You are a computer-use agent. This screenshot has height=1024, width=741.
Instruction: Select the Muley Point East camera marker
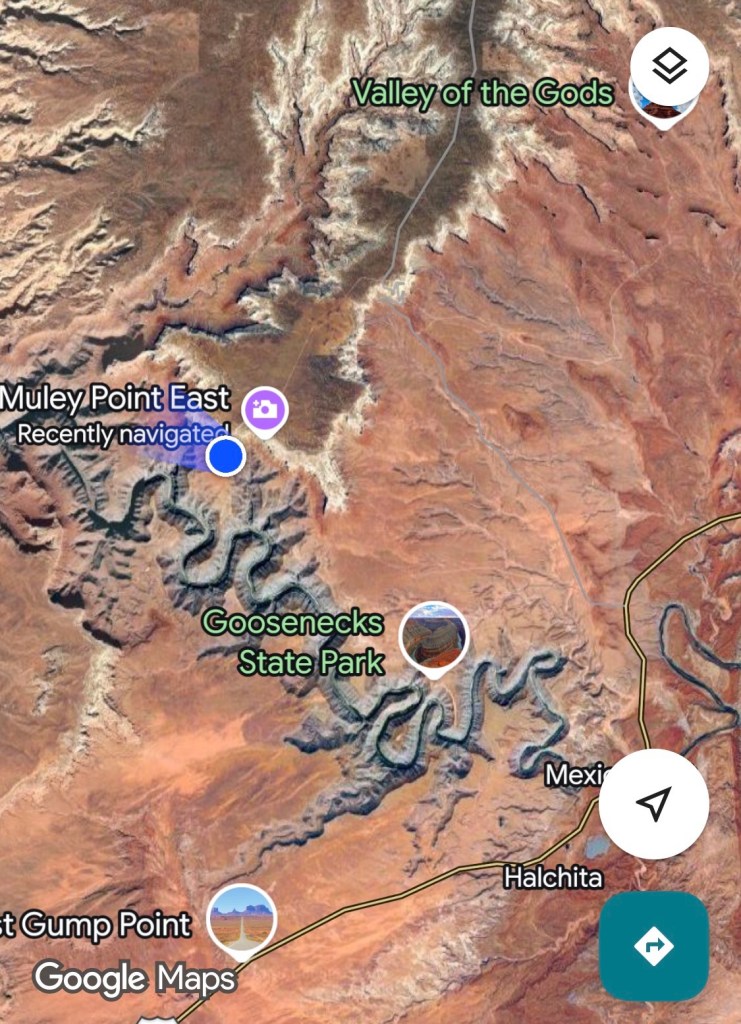pyautogui.click(x=265, y=409)
